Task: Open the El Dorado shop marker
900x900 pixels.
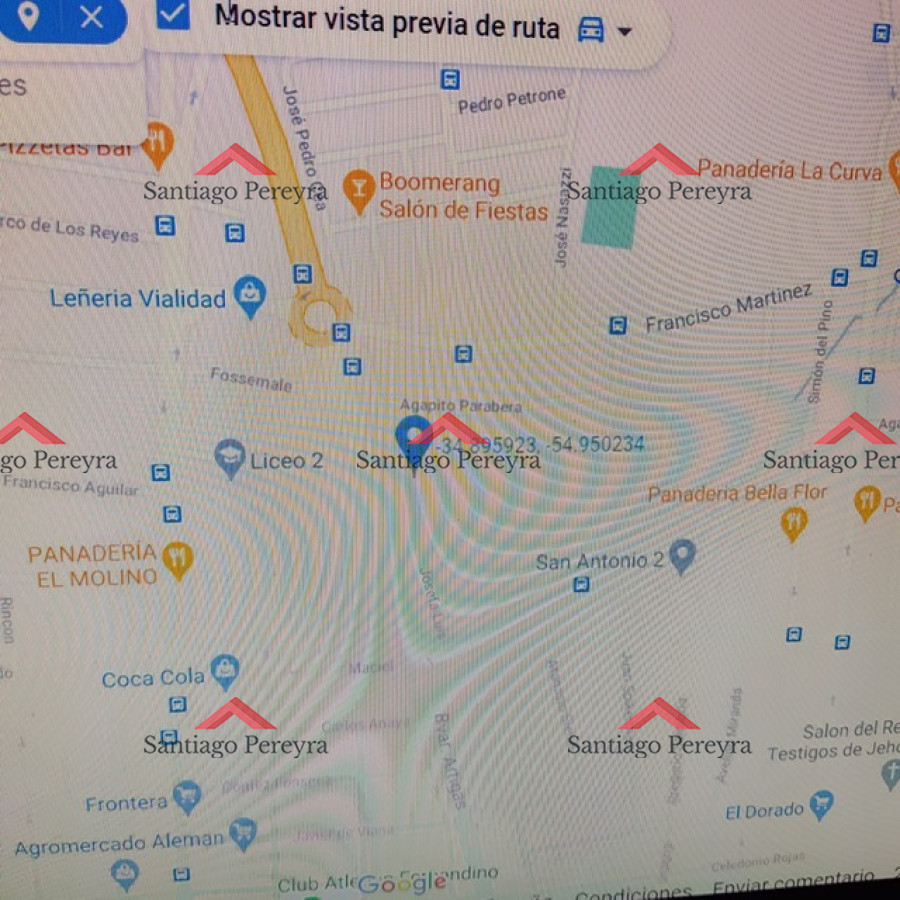Action: [821, 804]
